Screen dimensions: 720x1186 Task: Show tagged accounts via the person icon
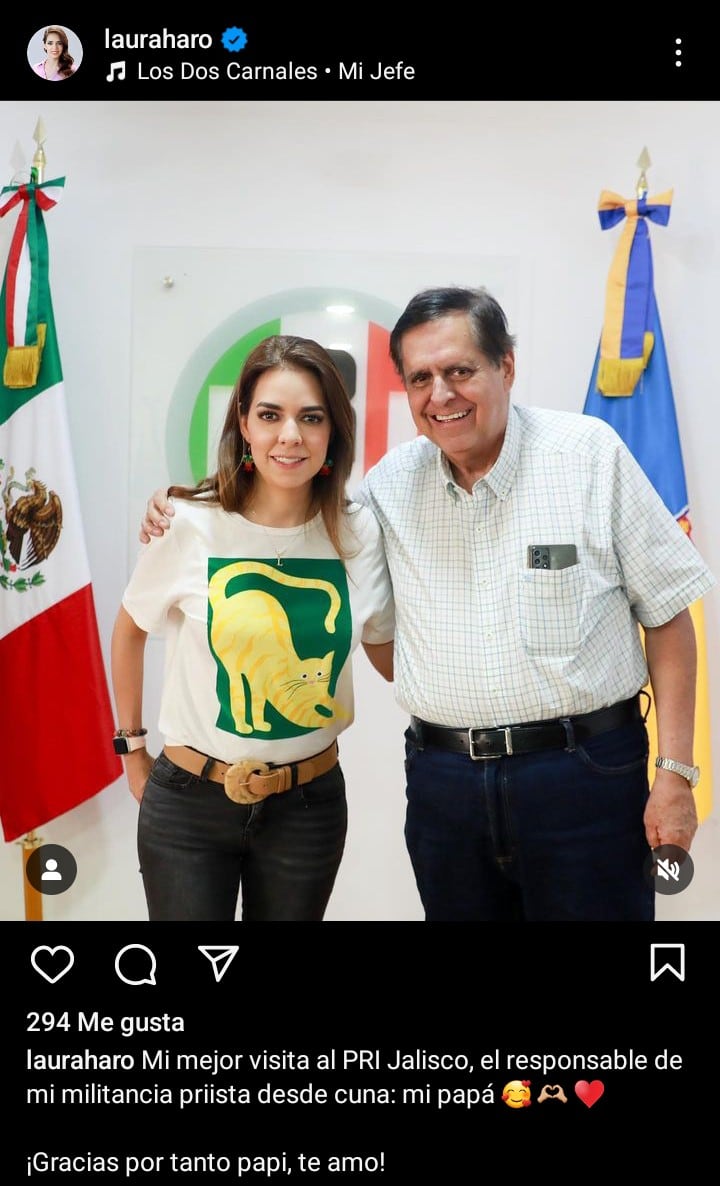tap(53, 868)
